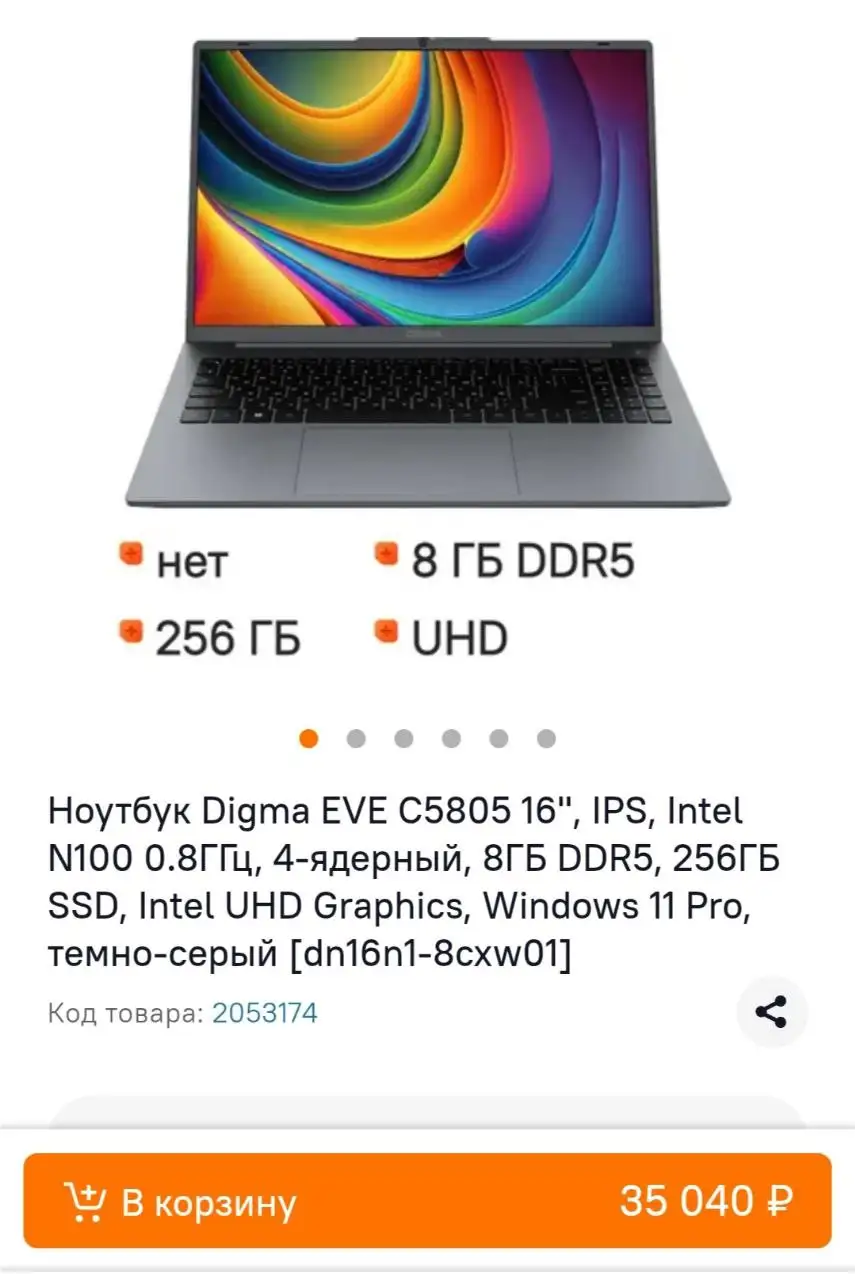
Task: Open product code link 2053174
Action: pyautogui.click(x=264, y=1013)
